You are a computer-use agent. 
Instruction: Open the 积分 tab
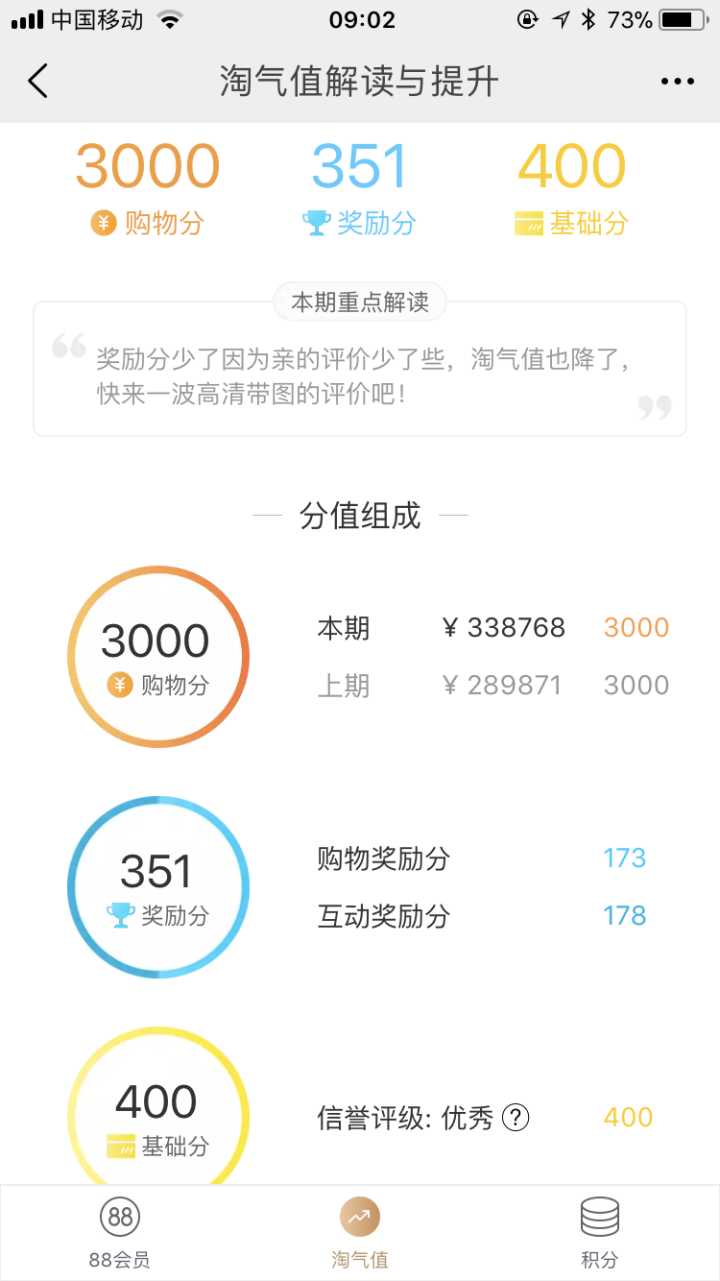[x=599, y=1233]
